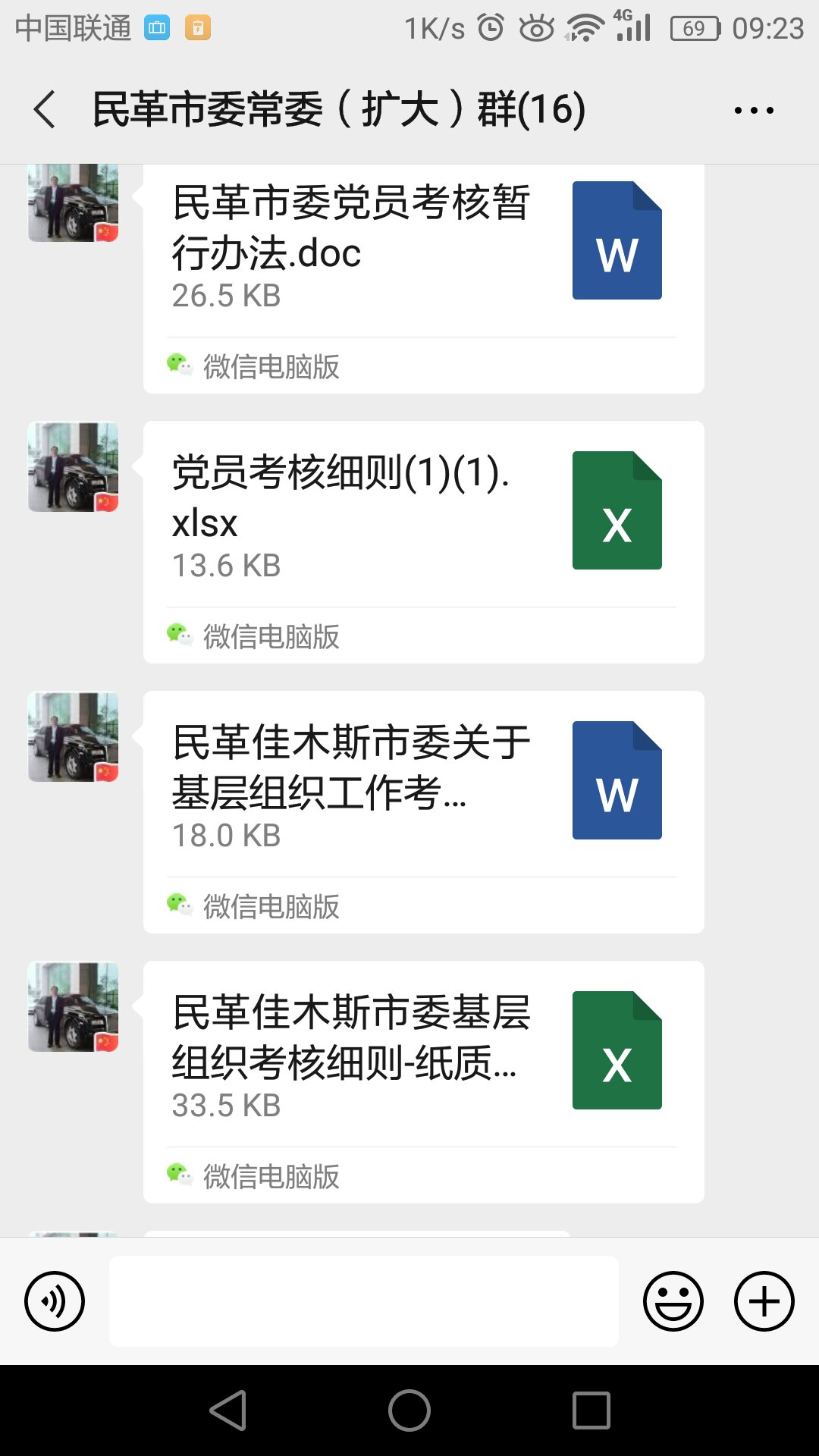The image size is (819, 1456).
Task: Open the recent apps view
Action: pos(591,1410)
